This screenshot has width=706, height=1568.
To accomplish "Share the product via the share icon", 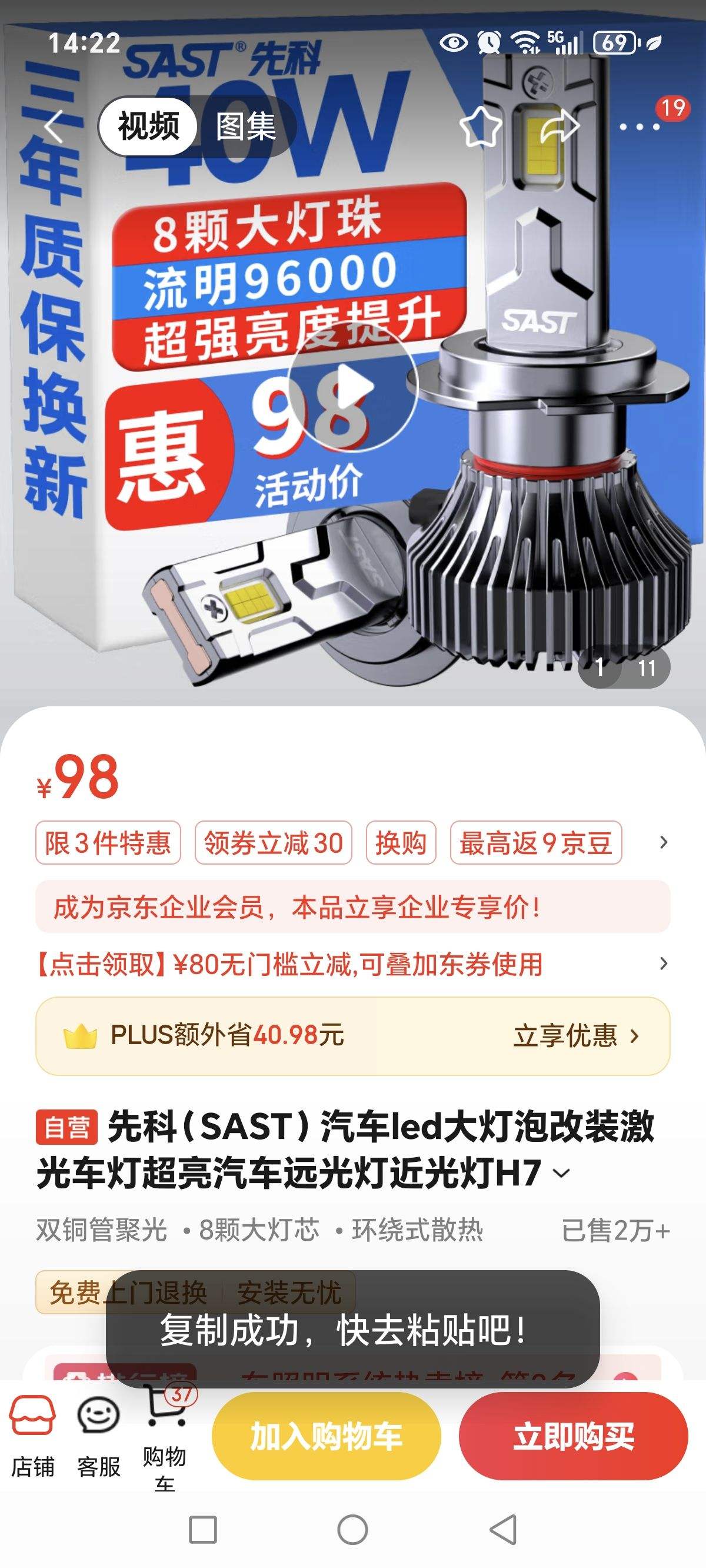I will tap(561, 125).
